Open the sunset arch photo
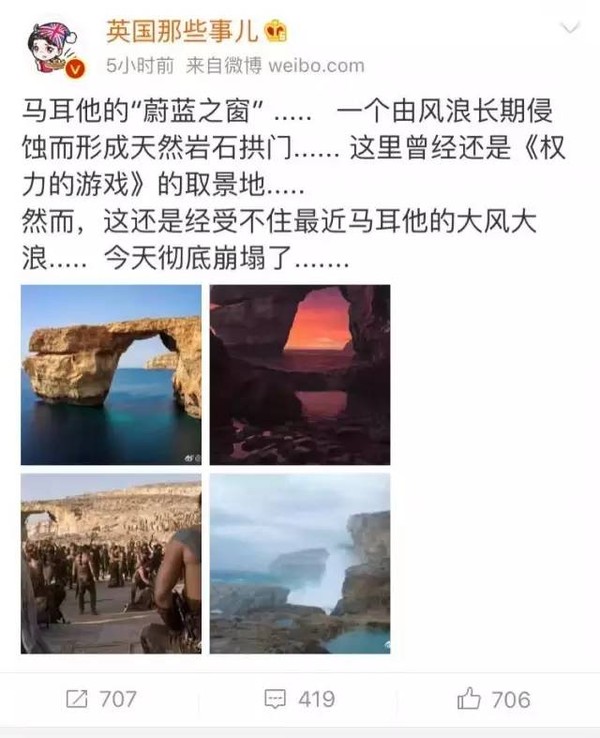 pos(300,375)
